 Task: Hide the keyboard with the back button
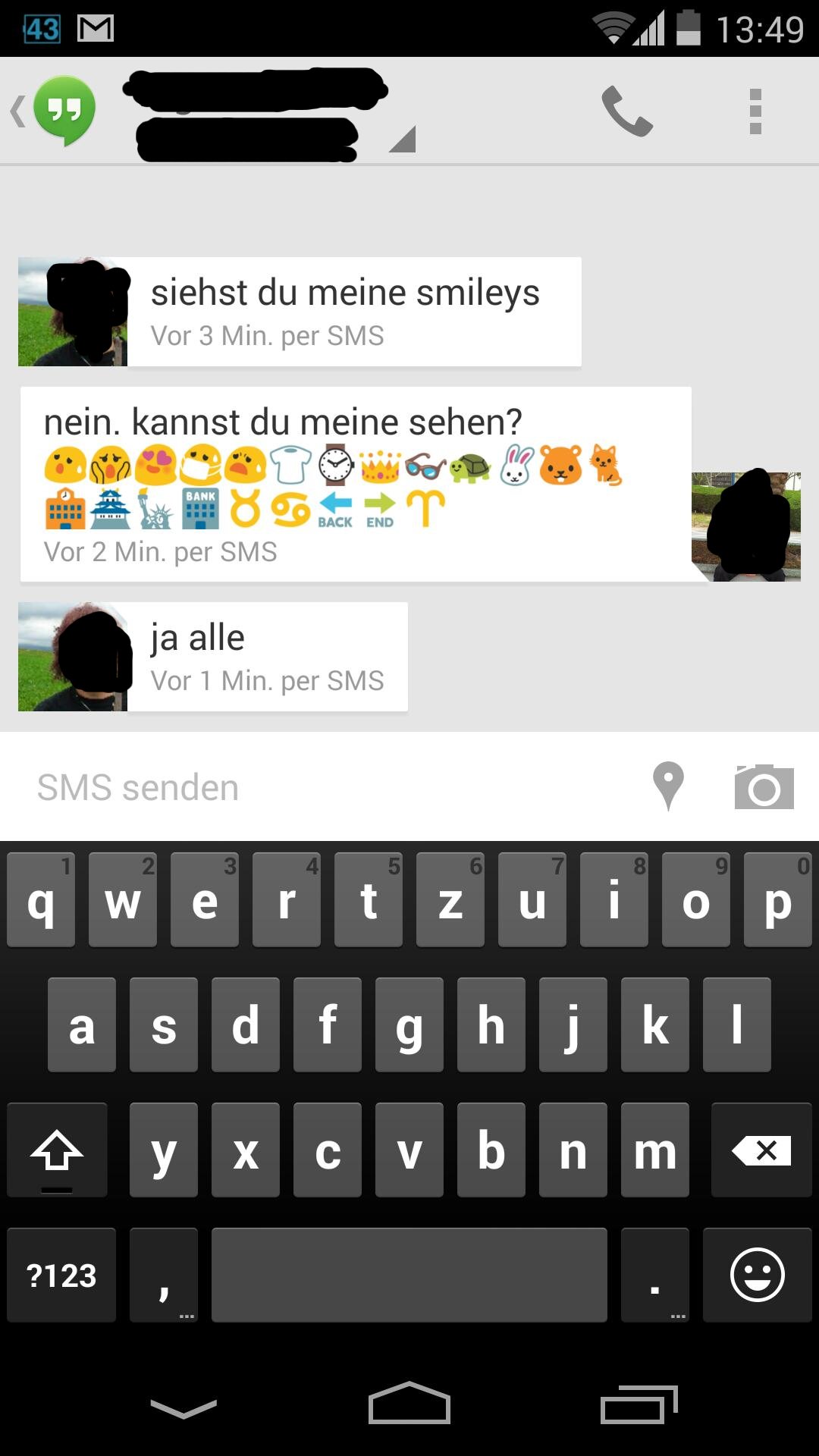tap(184, 1408)
